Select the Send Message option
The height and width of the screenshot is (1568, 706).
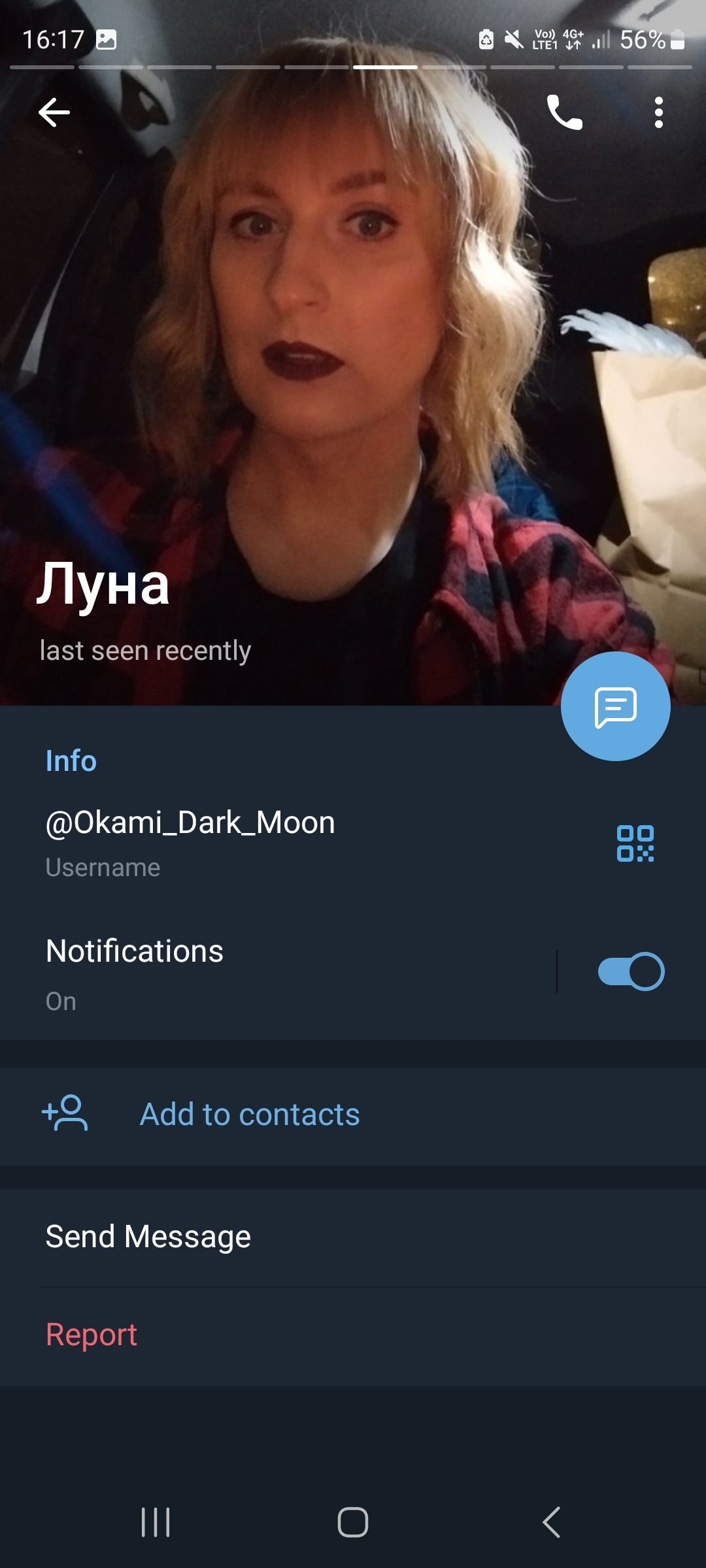148,1237
